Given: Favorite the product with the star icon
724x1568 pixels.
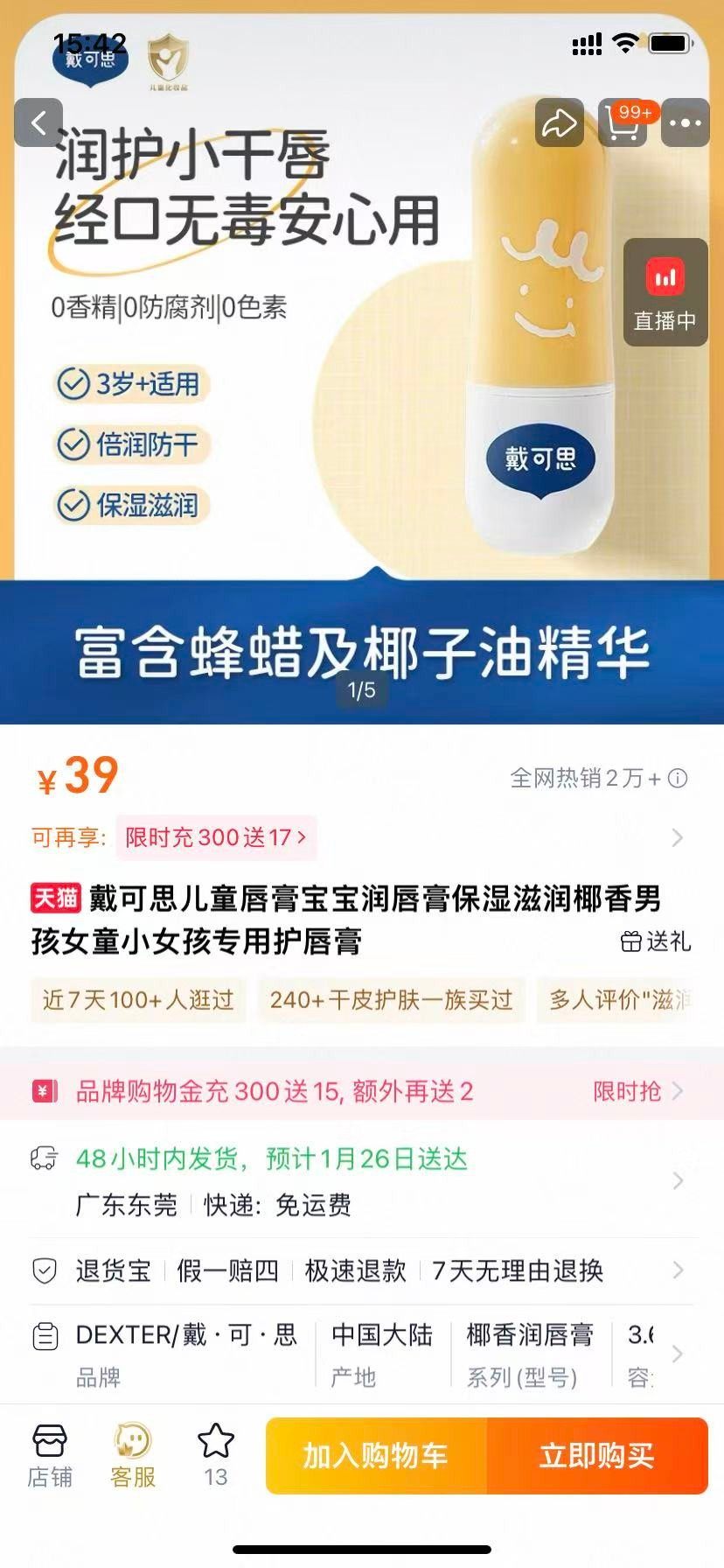Looking at the screenshot, I should pos(215,1456).
